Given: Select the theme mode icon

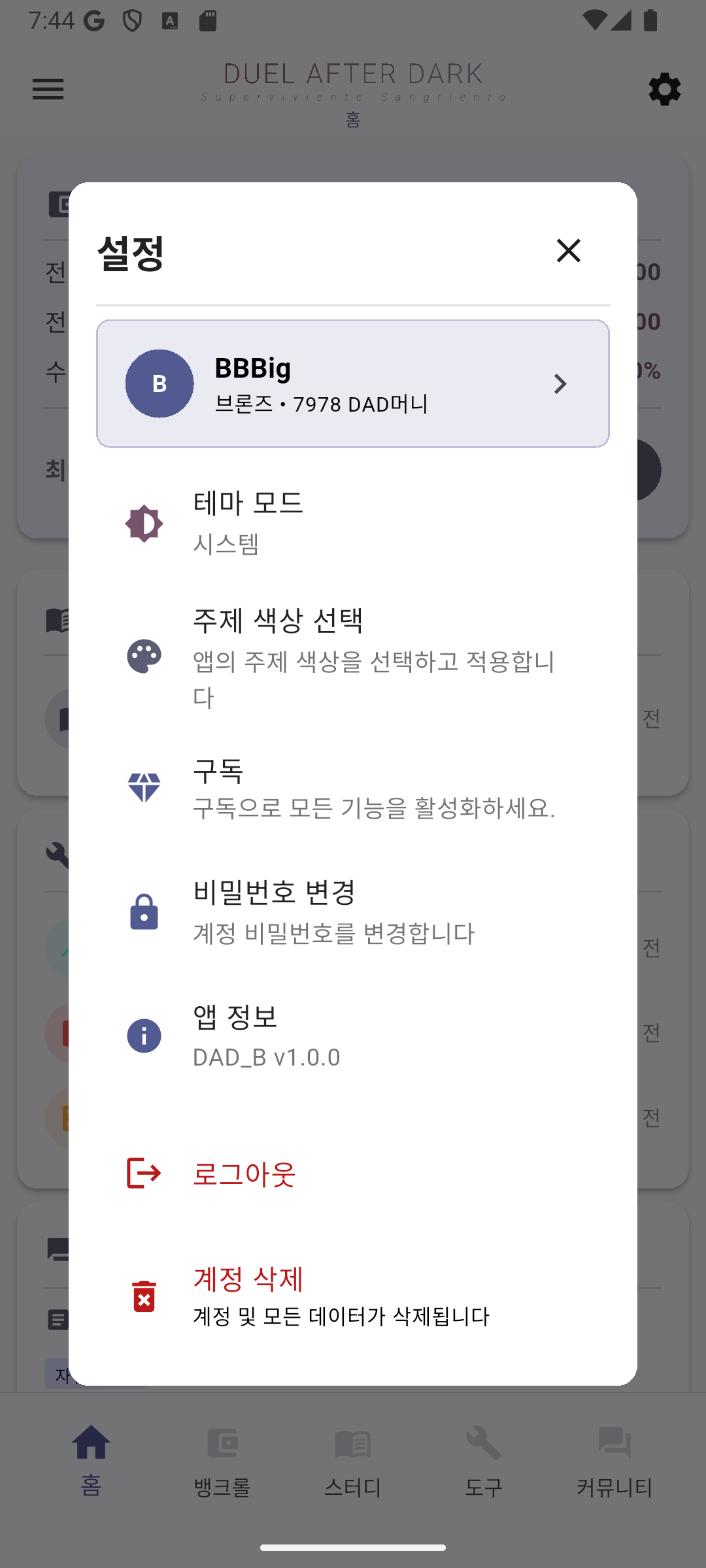Looking at the screenshot, I should pos(144,522).
